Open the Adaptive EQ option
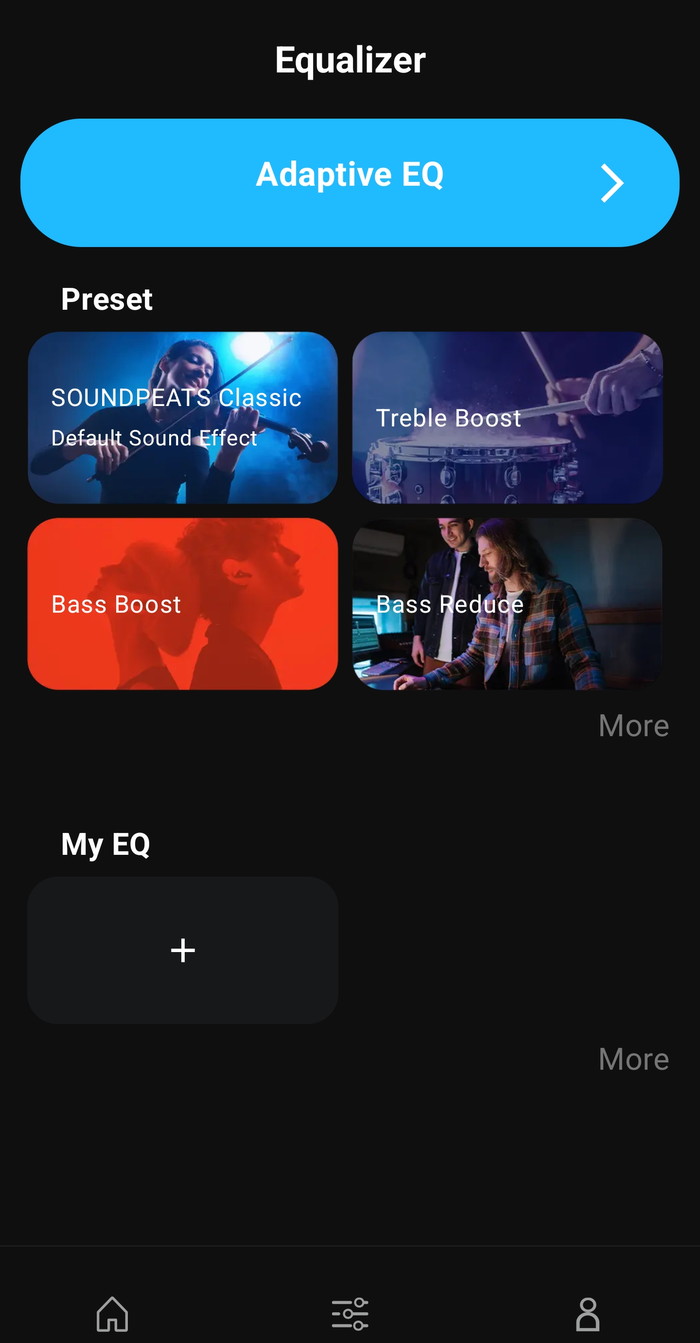The height and width of the screenshot is (1343, 700). (349, 182)
